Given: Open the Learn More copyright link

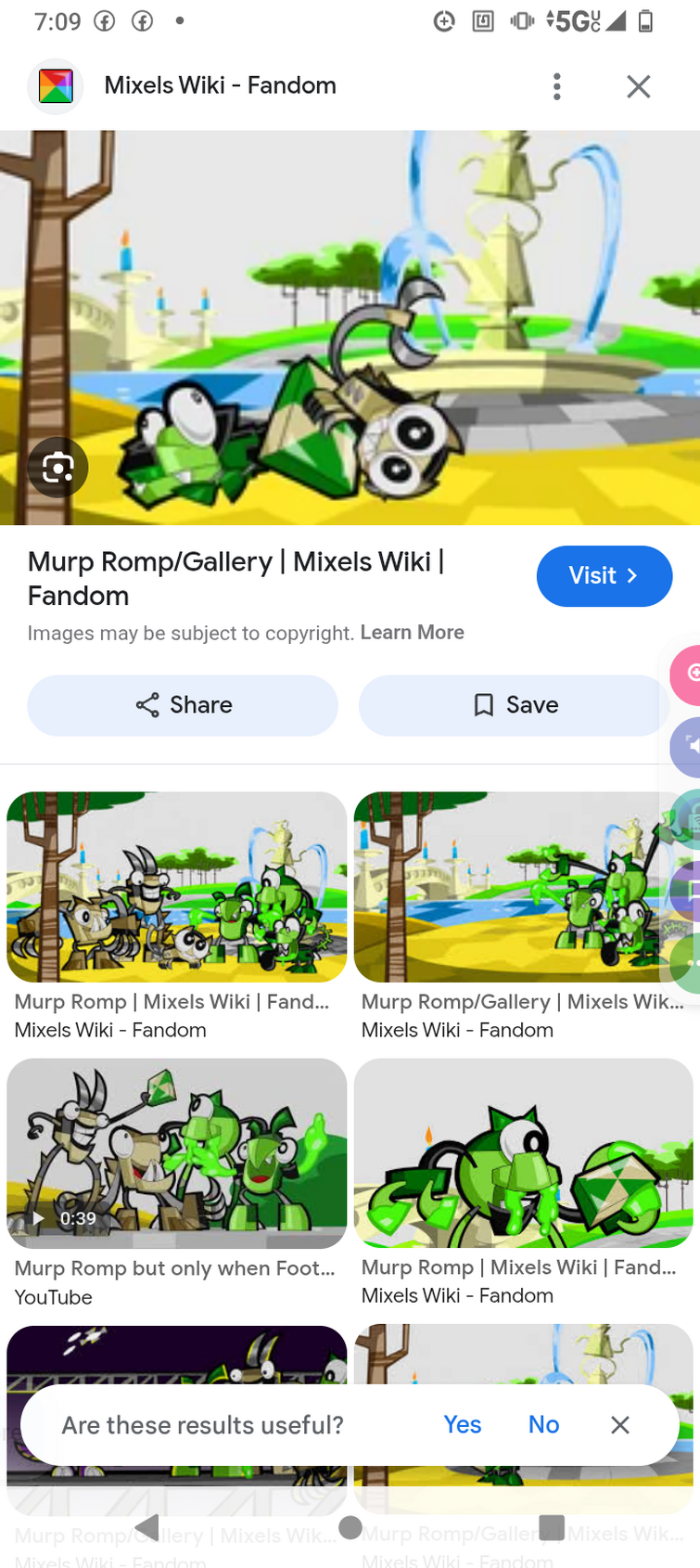Looking at the screenshot, I should coord(412,633).
